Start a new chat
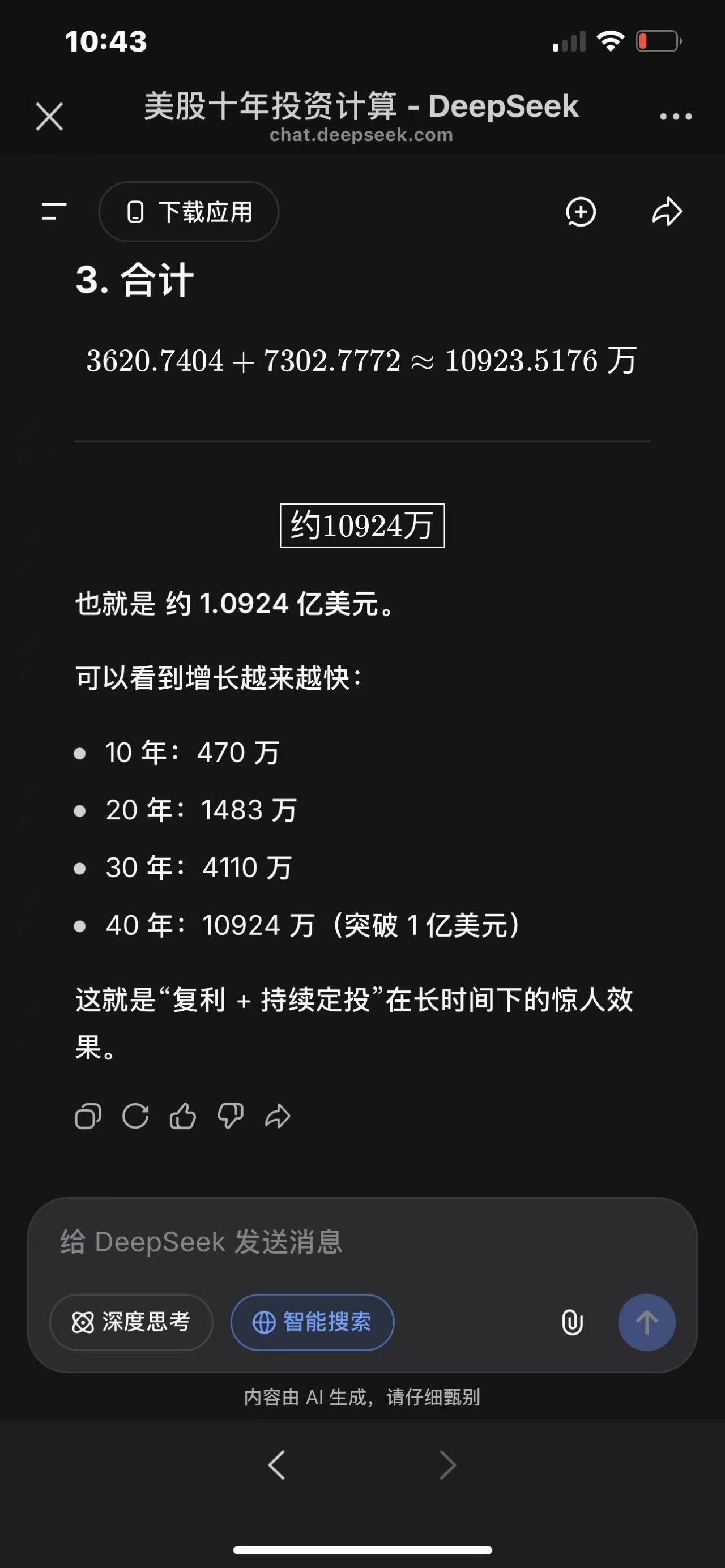 (x=581, y=212)
